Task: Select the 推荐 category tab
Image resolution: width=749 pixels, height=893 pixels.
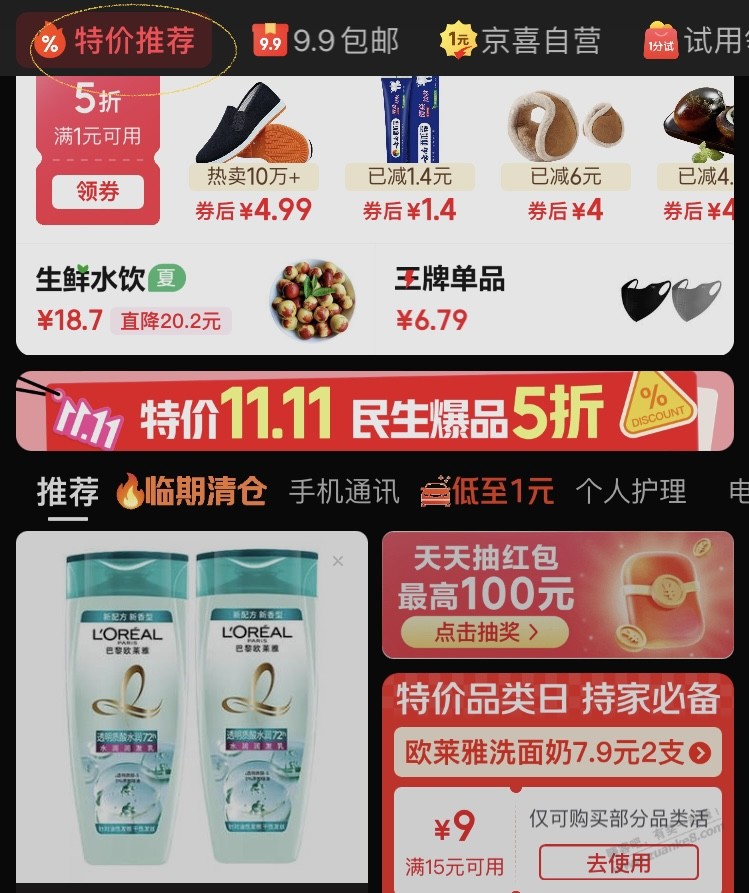Action: click(67, 492)
